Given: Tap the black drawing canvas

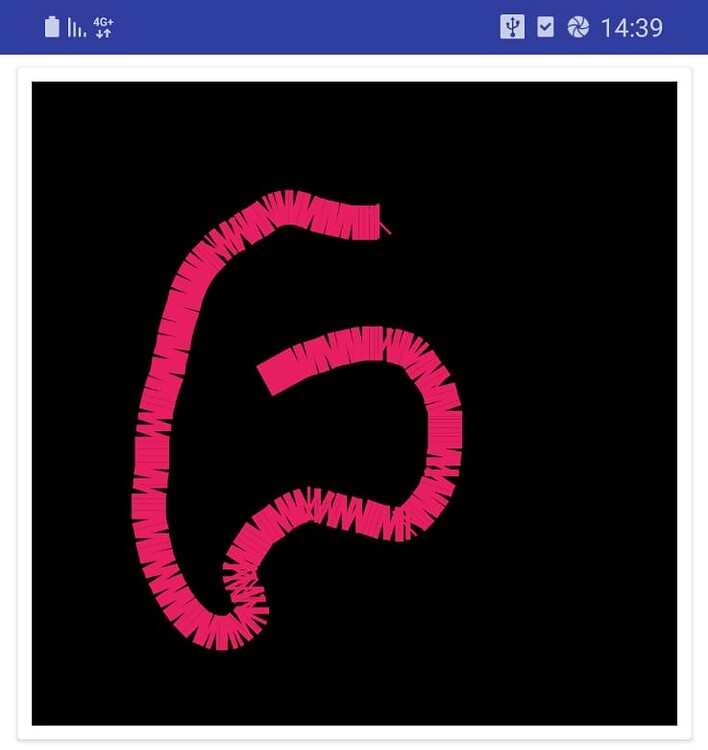Looking at the screenshot, I should pyautogui.click(x=354, y=403).
